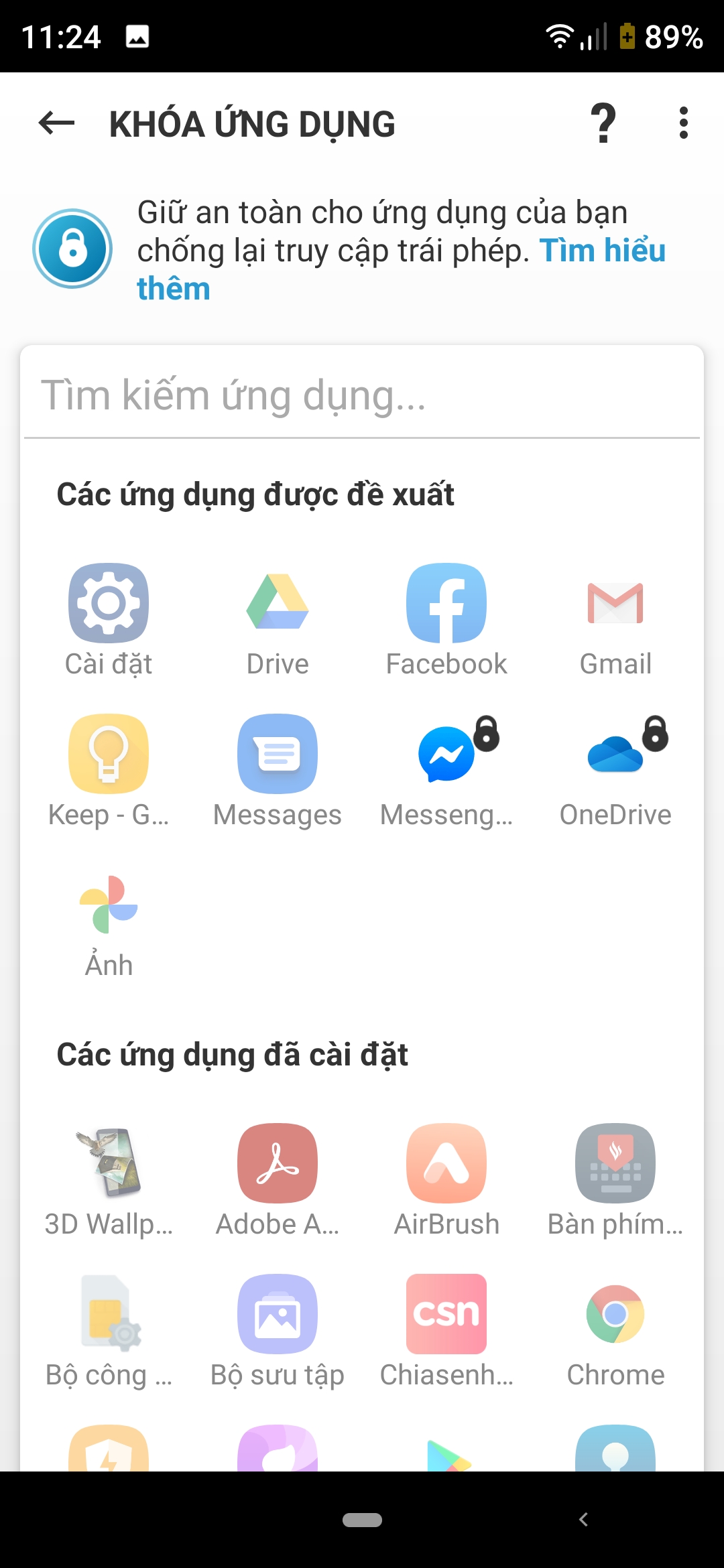
Task: Tap the system home pill
Action: 362,1520
